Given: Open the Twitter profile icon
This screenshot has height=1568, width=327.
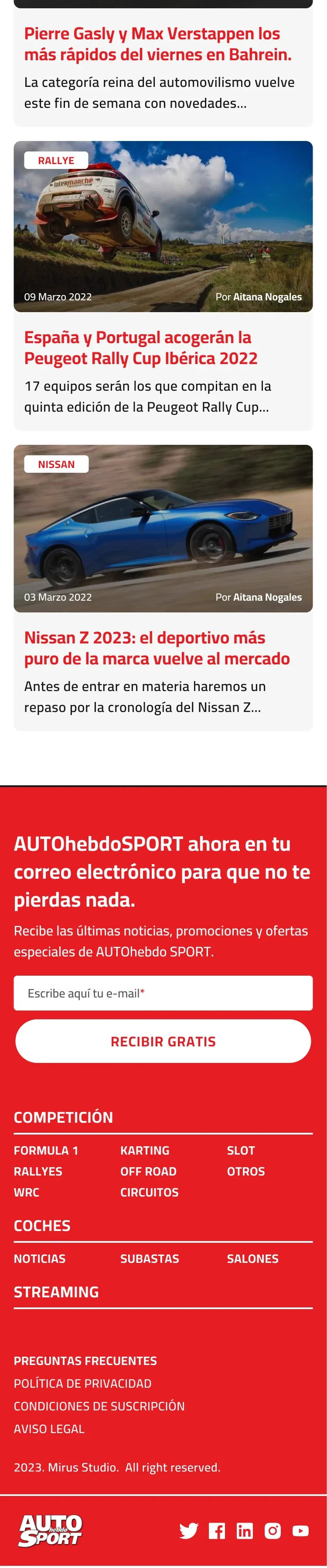Looking at the screenshot, I should point(188,1530).
